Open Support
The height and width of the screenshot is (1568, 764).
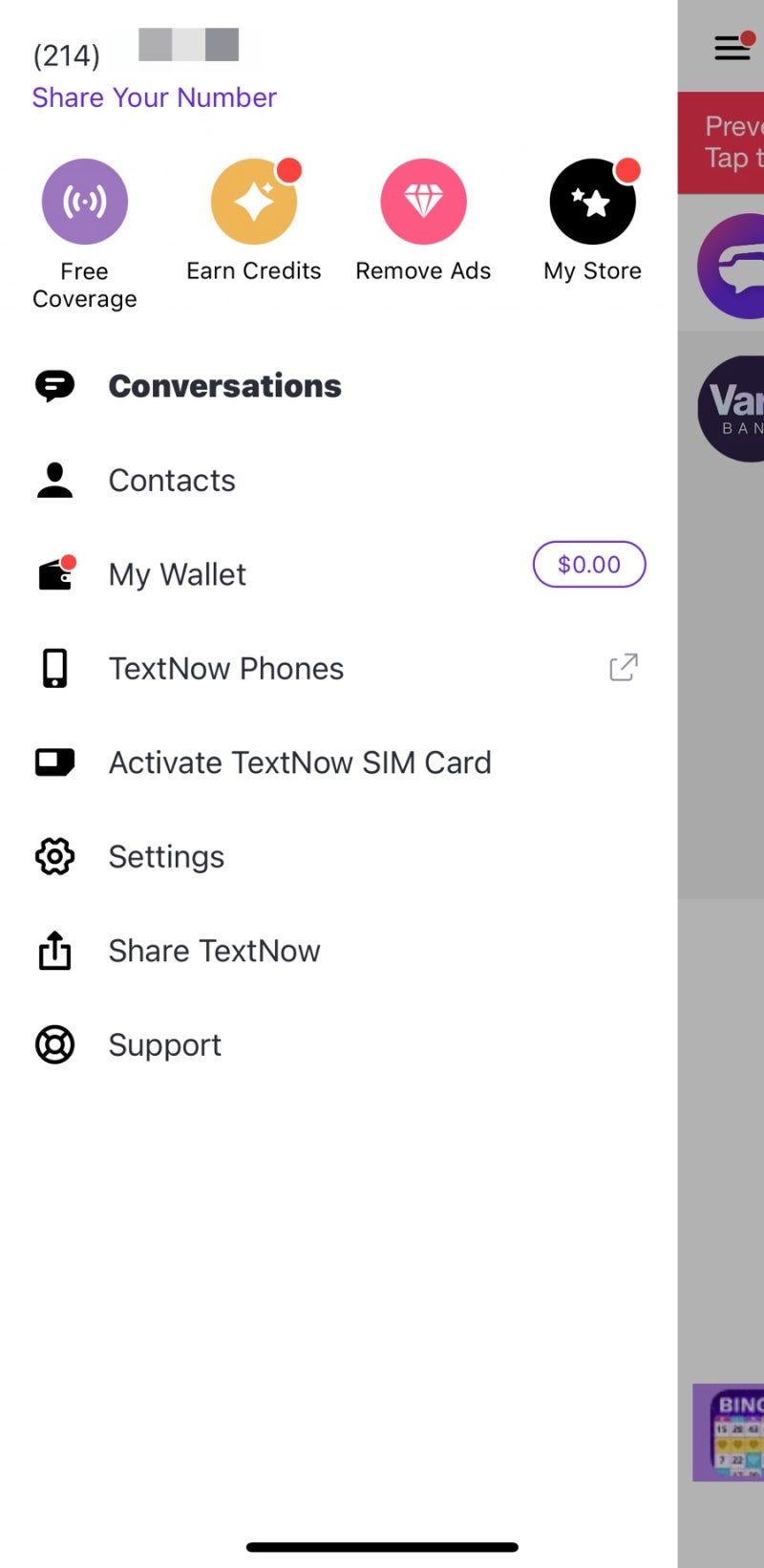(339, 1044)
